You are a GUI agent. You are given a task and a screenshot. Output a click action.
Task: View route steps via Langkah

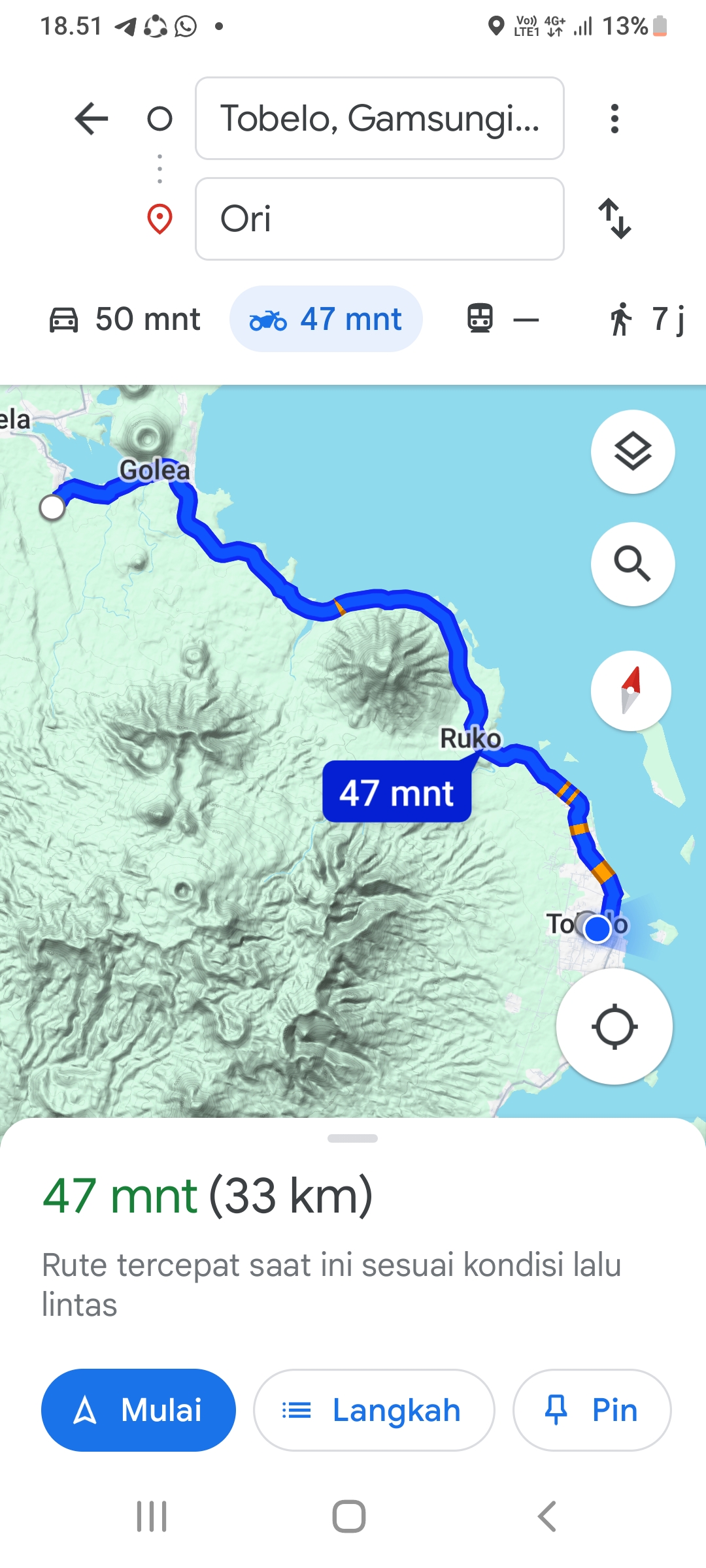click(374, 1410)
